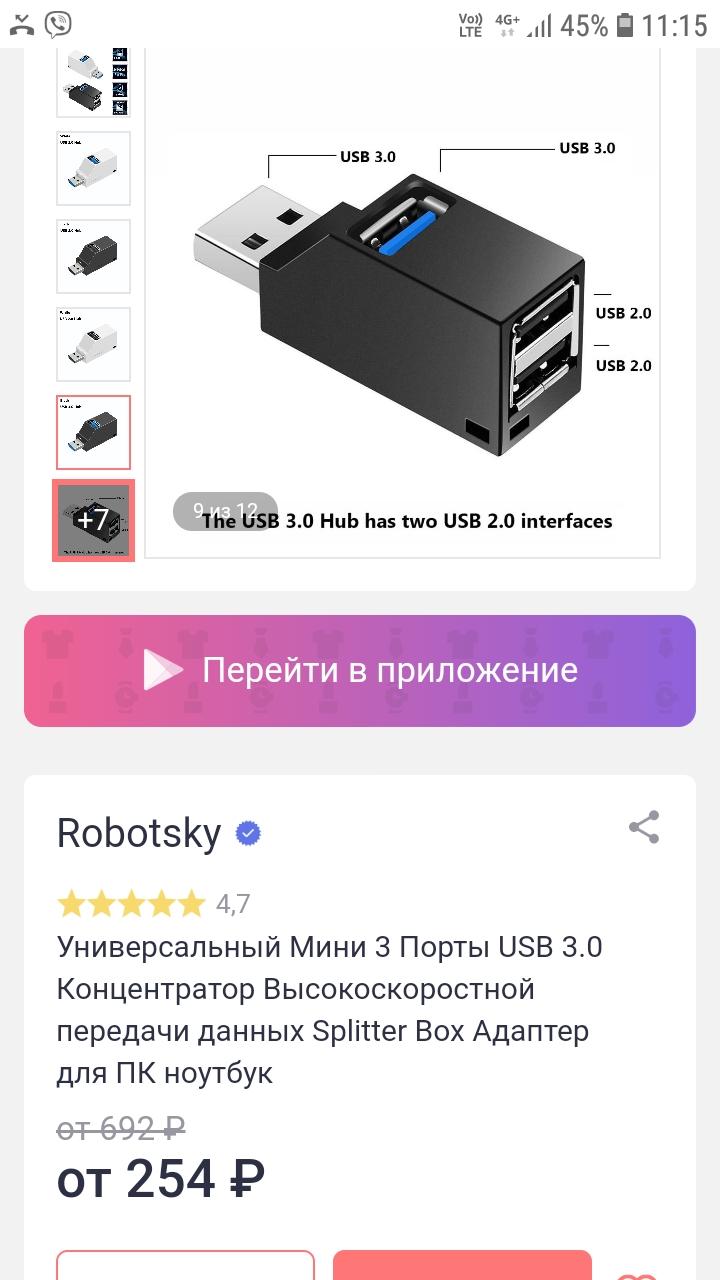
Task: Open the "+7" more photos thumbnail
Action: pyautogui.click(x=93, y=520)
